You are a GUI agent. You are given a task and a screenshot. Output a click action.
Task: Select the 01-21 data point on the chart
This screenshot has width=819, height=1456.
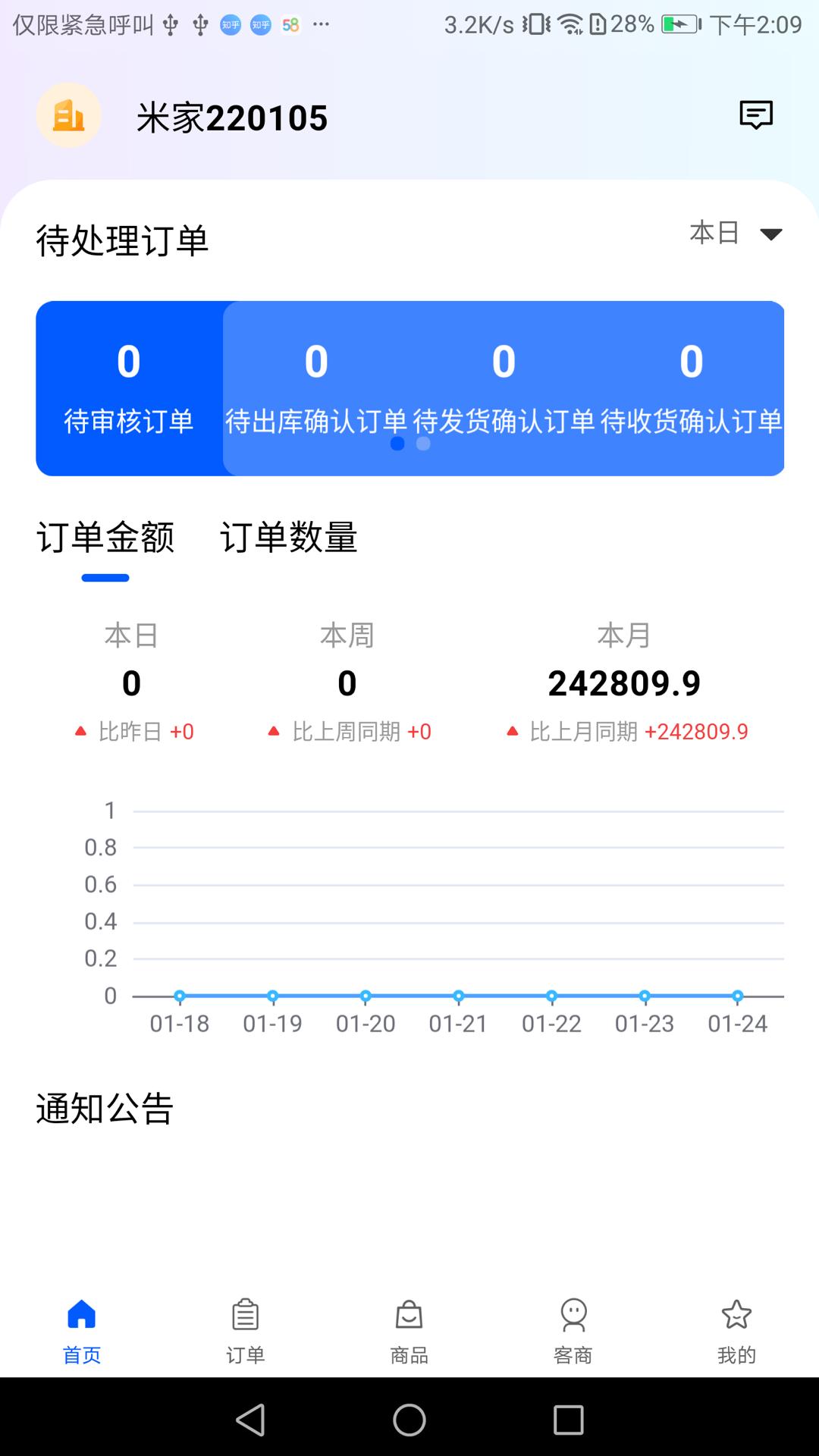coord(458,996)
